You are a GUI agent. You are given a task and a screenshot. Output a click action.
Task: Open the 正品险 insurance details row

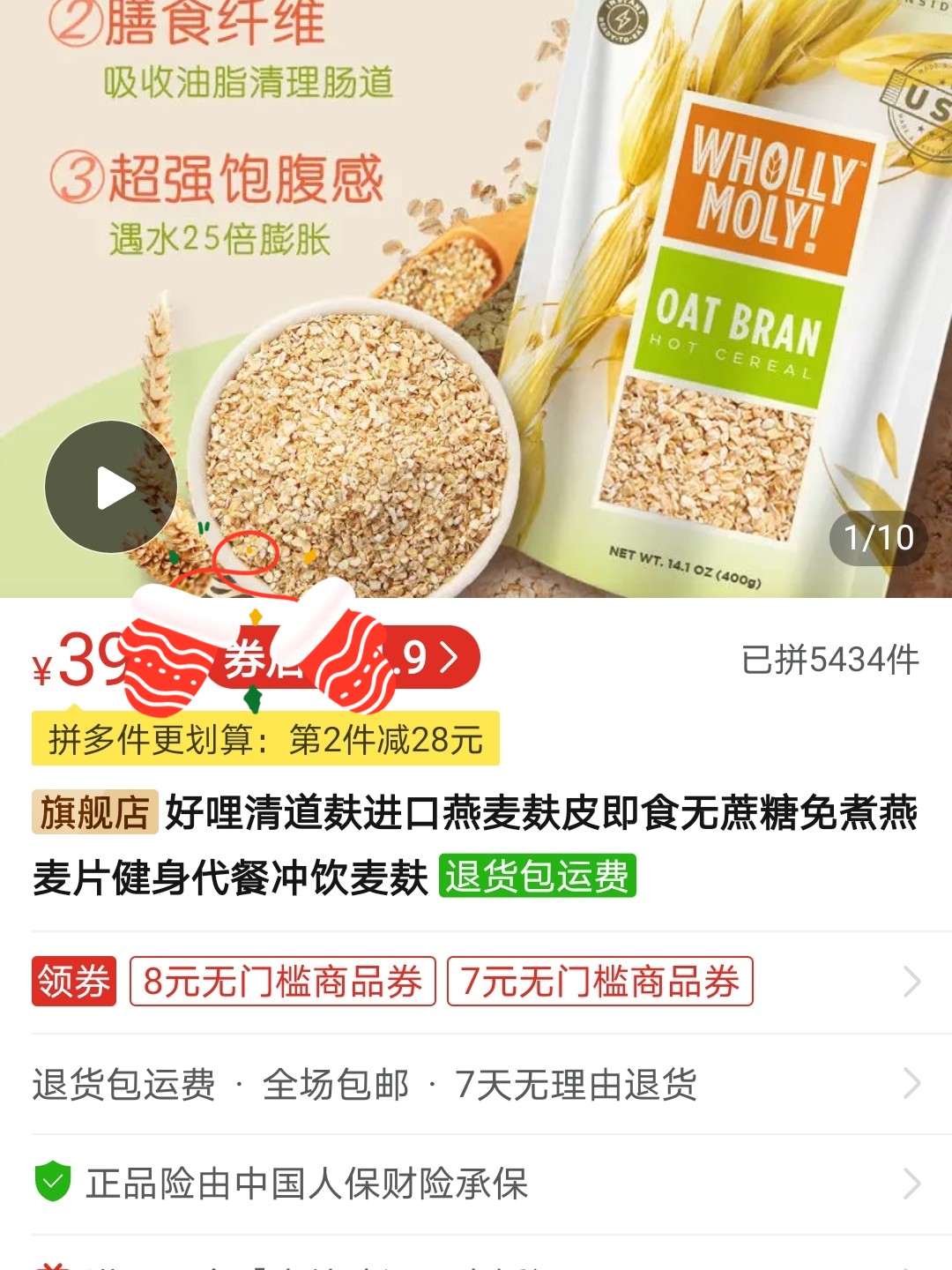pos(476,1184)
